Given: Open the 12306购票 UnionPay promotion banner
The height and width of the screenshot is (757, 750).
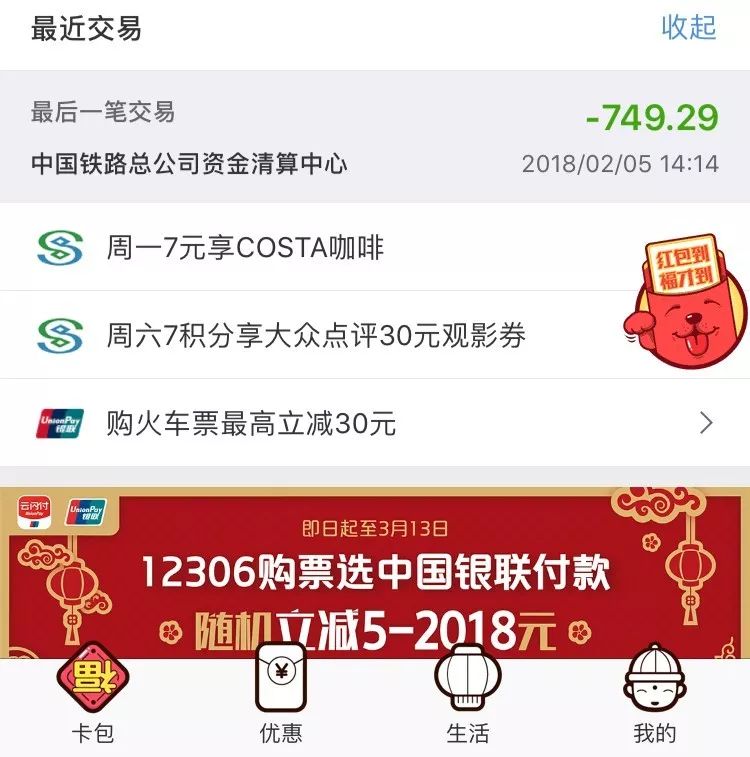Looking at the screenshot, I should [374, 570].
